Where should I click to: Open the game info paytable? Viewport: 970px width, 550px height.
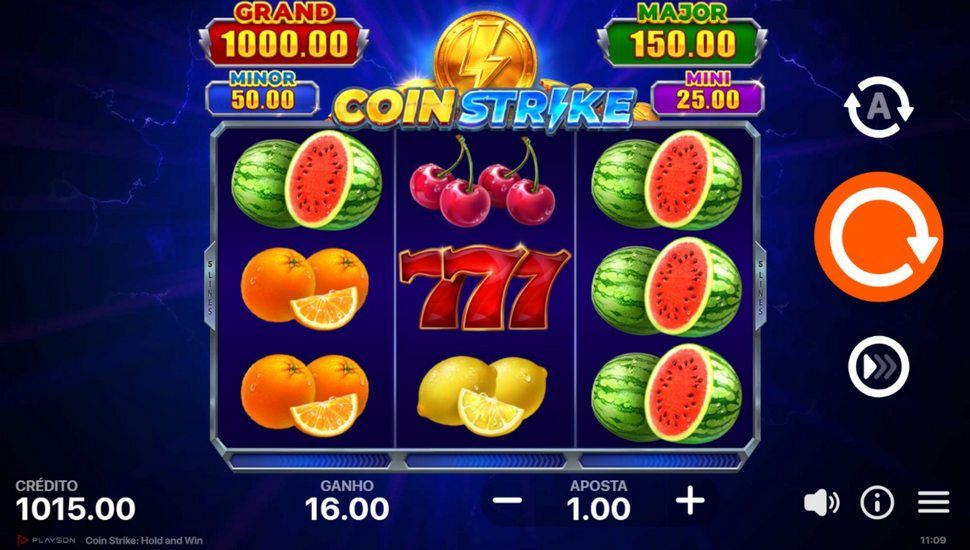[877, 503]
